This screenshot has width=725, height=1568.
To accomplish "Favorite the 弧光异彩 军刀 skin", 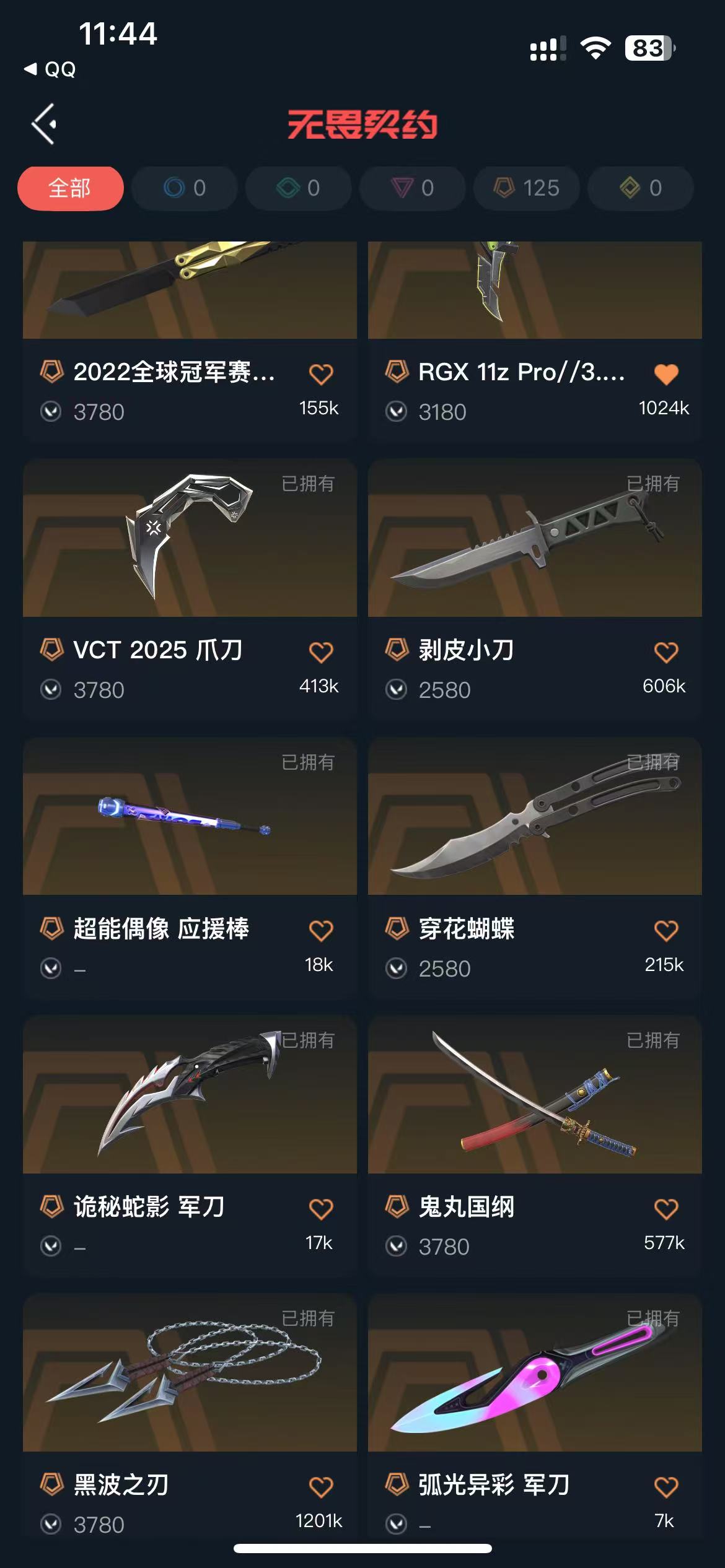I will [666, 1487].
